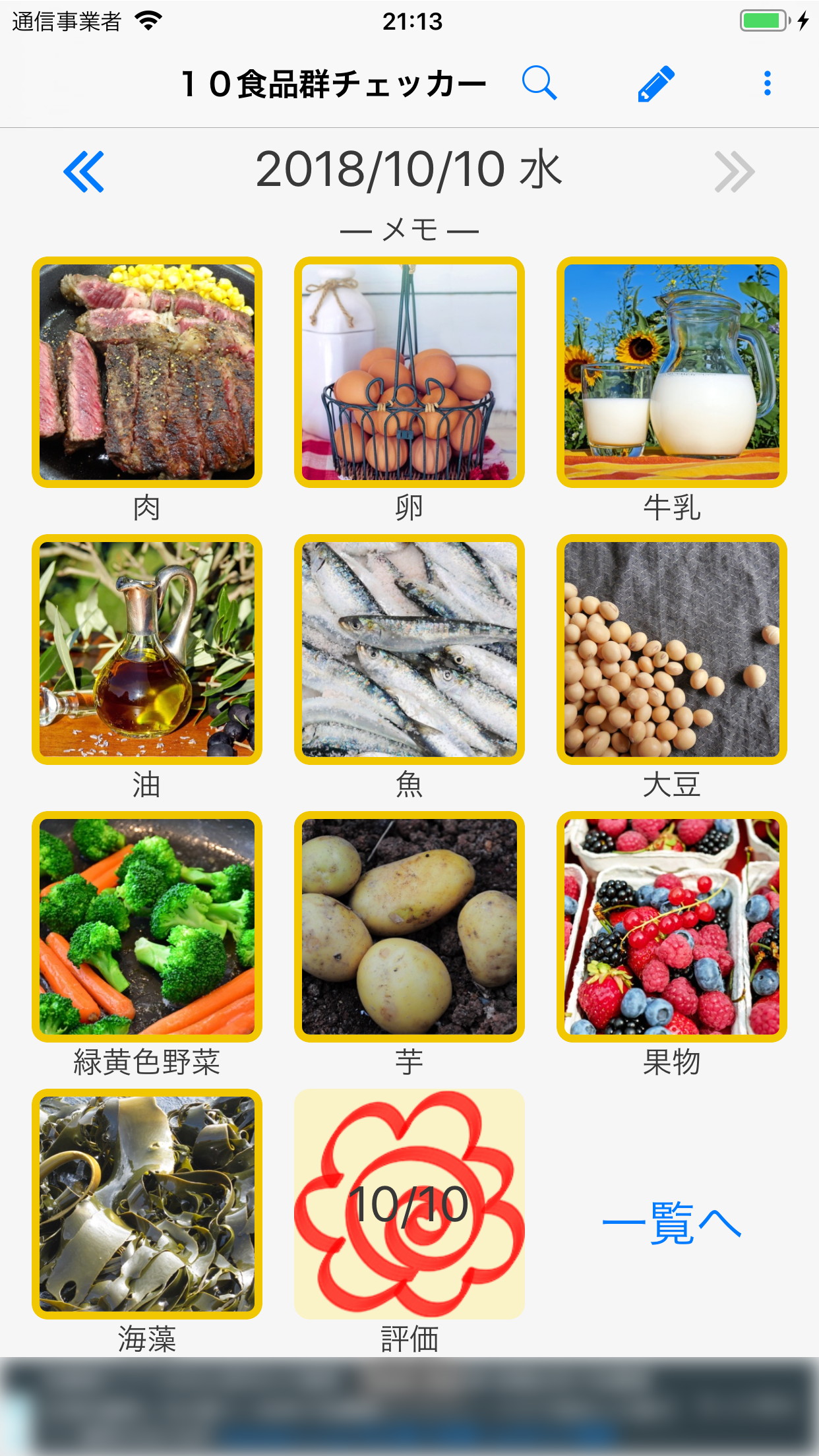The height and width of the screenshot is (1456, 819).
Task: Toggle the 芋 potato tile
Action: [x=409, y=926]
